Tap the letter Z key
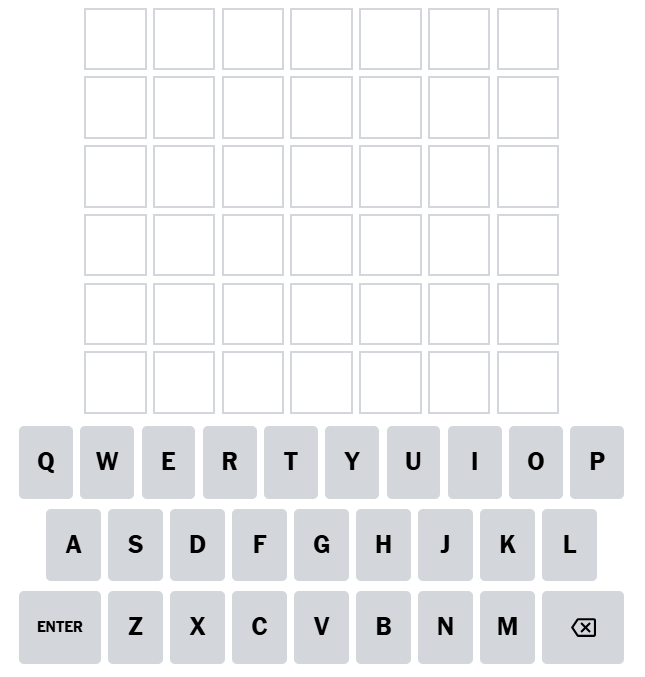645x677 pixels. (135, 627)
